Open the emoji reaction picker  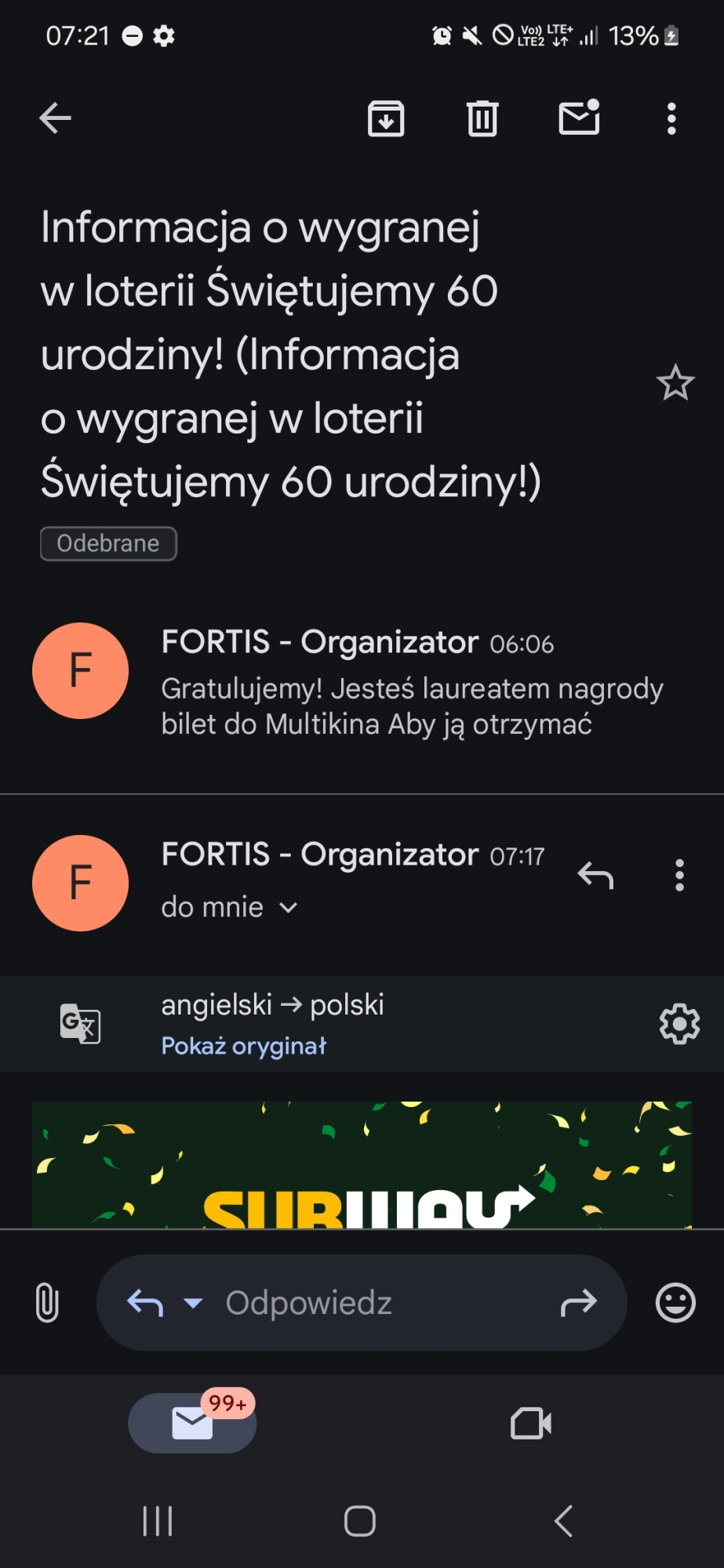(675, 1303)
